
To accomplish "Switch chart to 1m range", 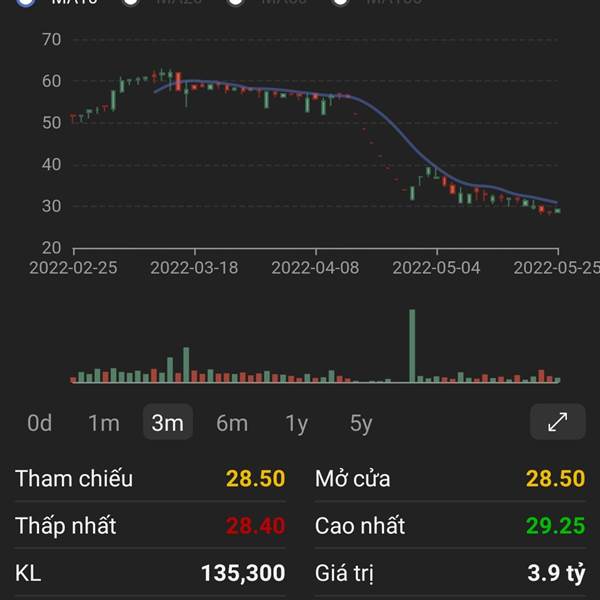I will (x=103, y=423).
